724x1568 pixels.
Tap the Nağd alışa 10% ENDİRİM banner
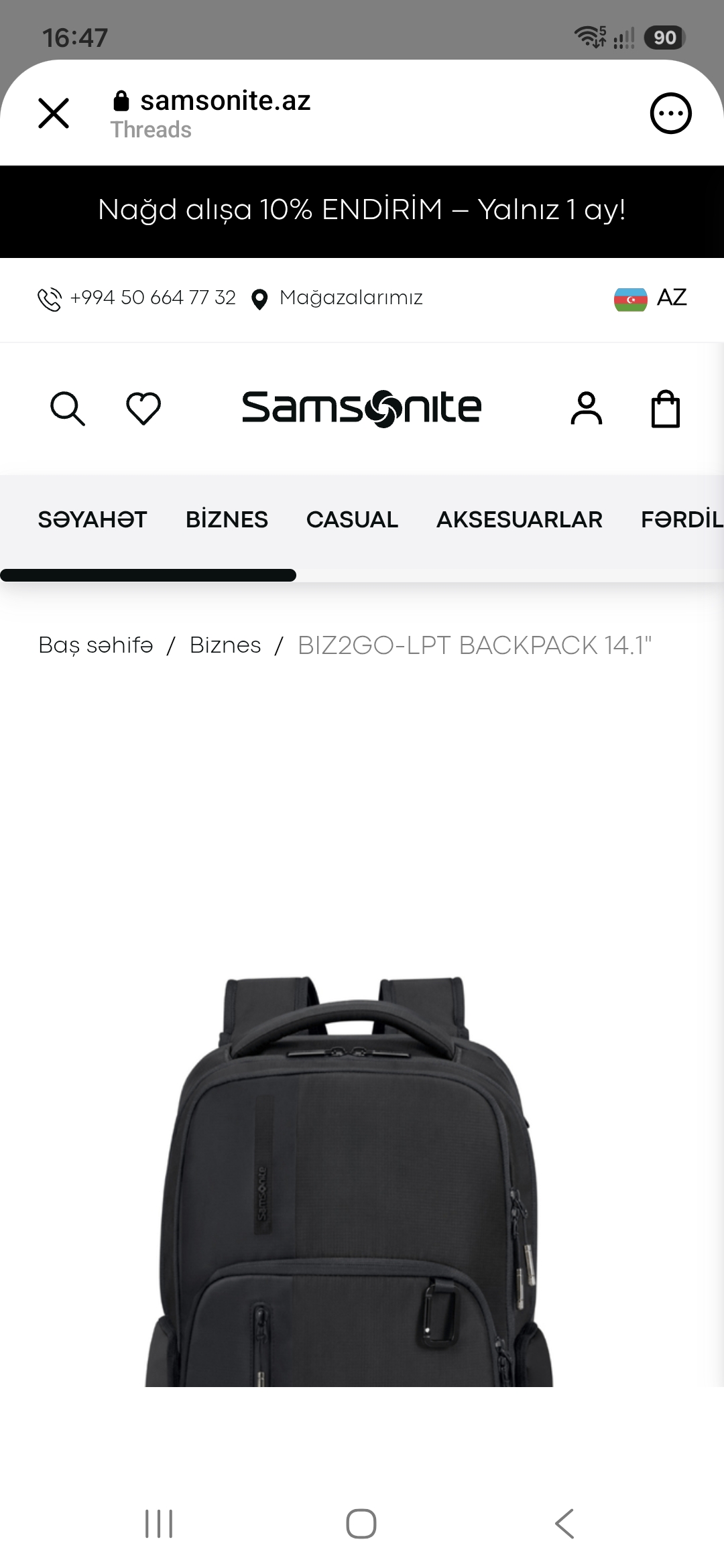[362, 210]
